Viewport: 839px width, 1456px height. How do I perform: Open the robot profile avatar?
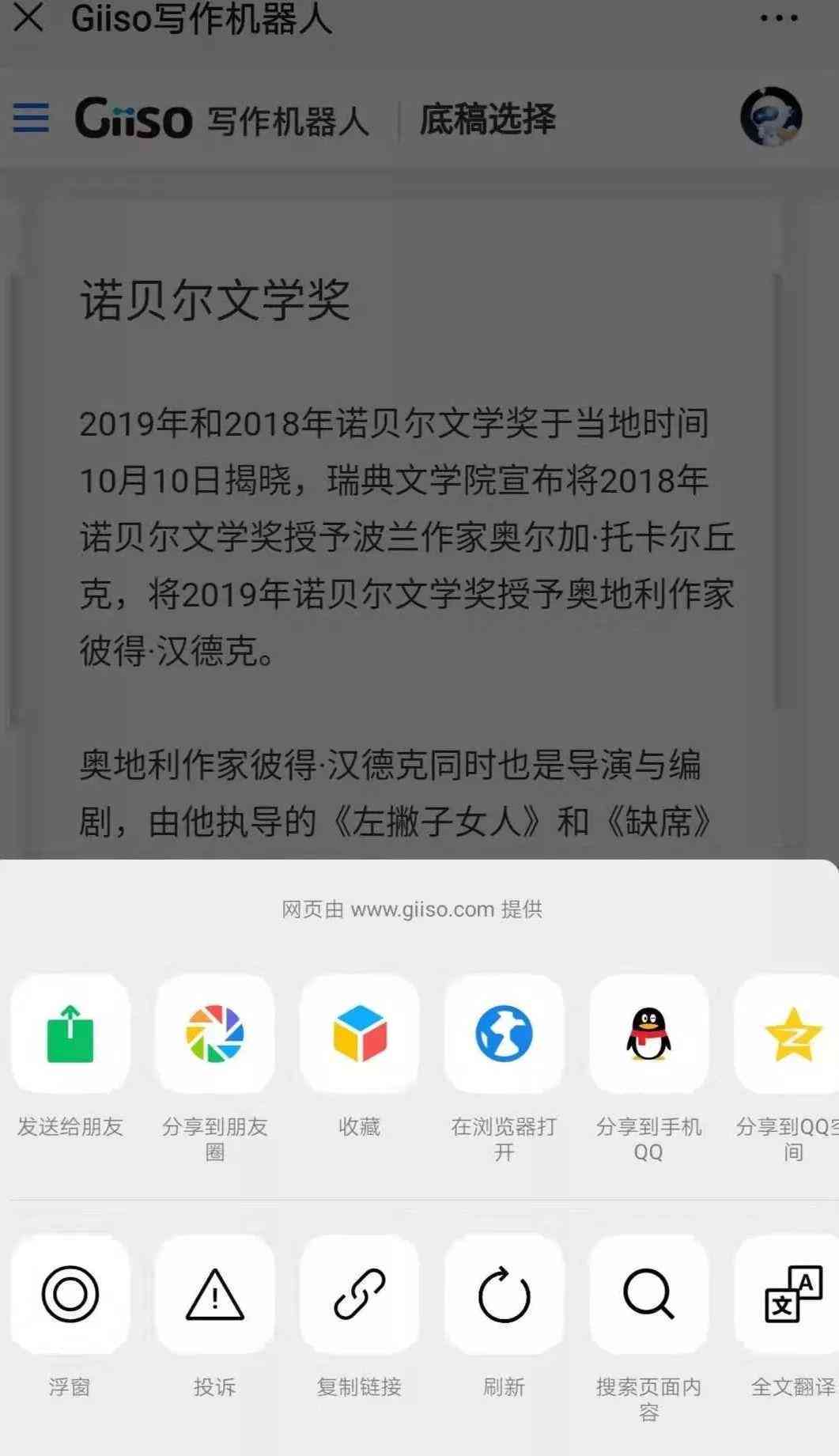click(x=771, y=117)
